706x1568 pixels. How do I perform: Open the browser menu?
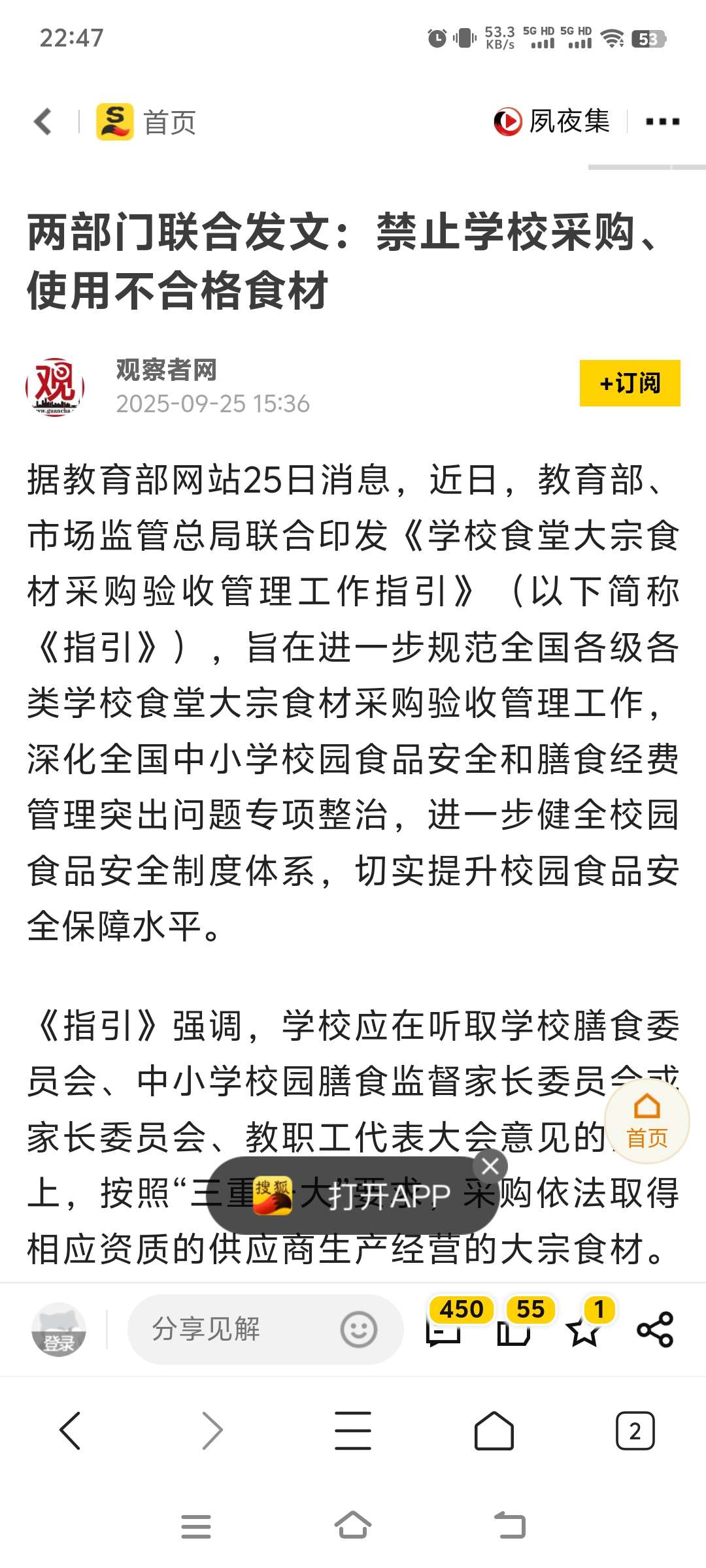point(353,1431)
